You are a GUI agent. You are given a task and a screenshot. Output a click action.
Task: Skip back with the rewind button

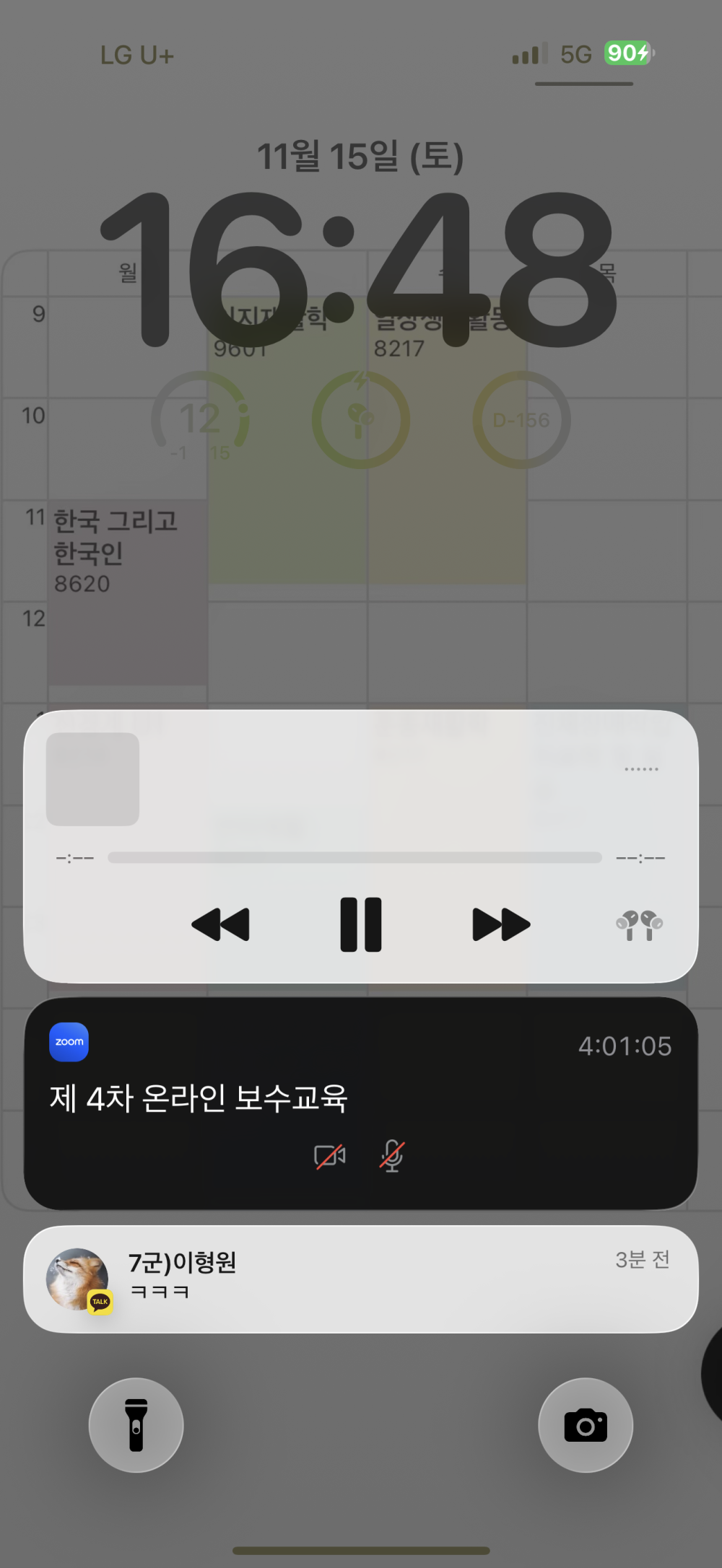point(221,924)
